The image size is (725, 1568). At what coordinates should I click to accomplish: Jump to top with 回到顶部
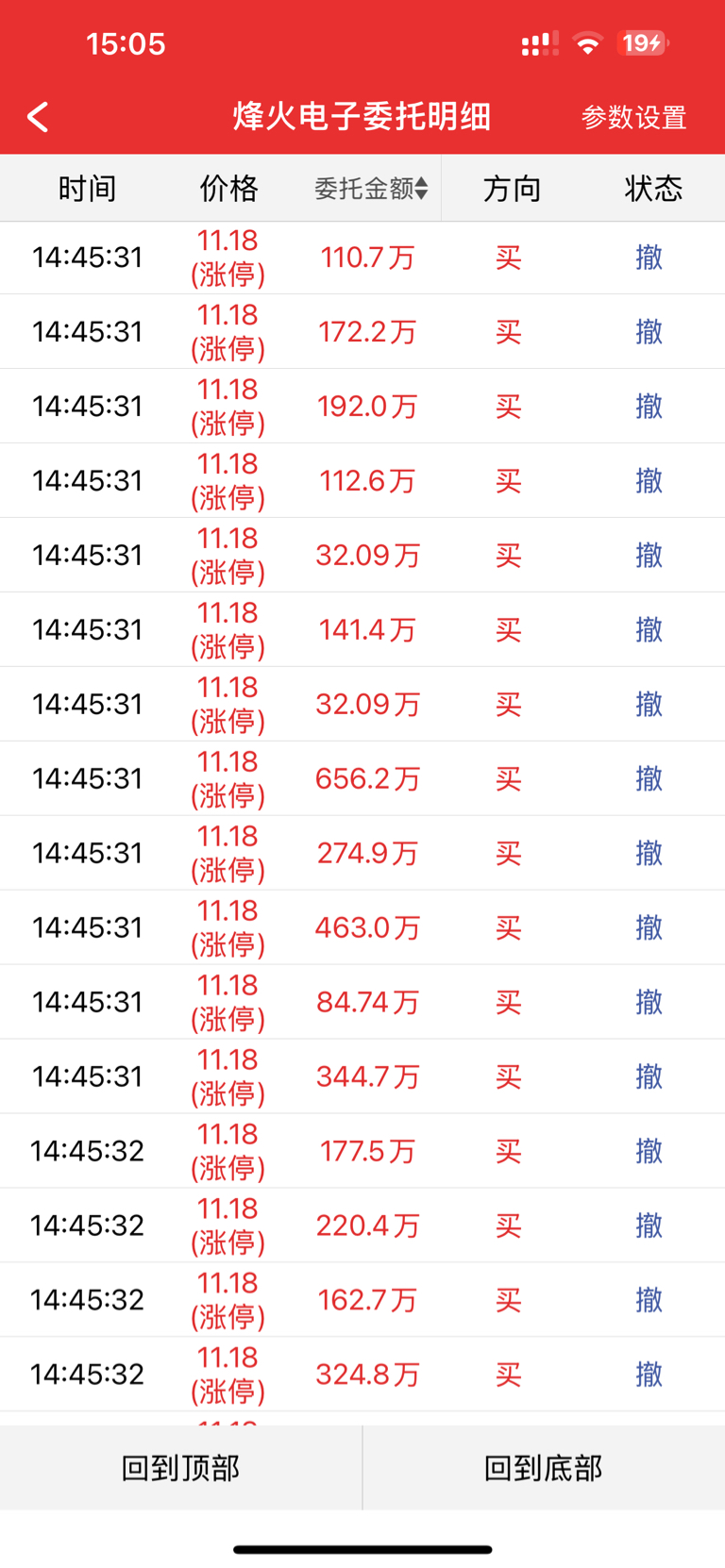tap(180, 1467)
